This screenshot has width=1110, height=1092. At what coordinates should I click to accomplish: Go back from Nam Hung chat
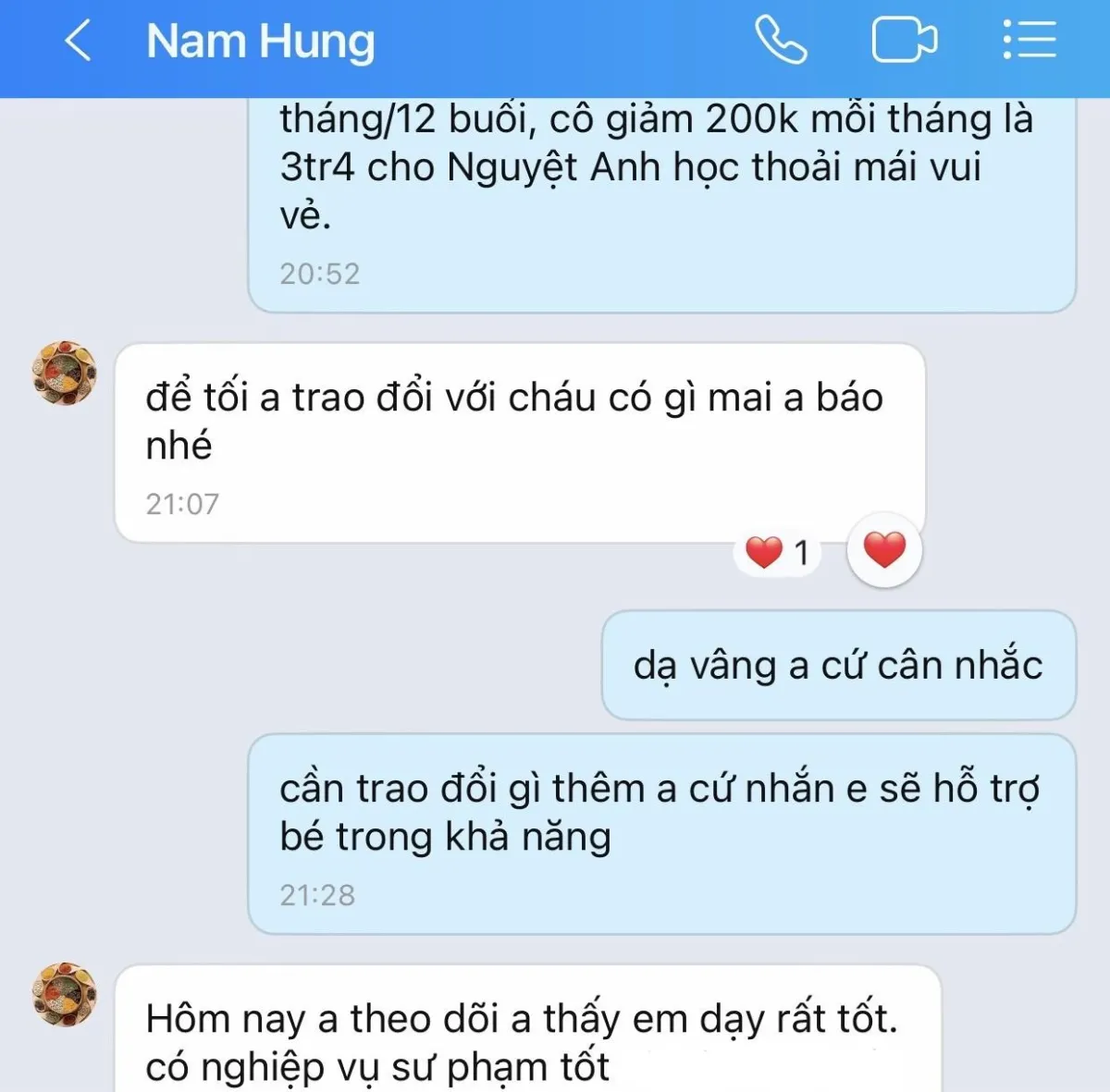79,42
